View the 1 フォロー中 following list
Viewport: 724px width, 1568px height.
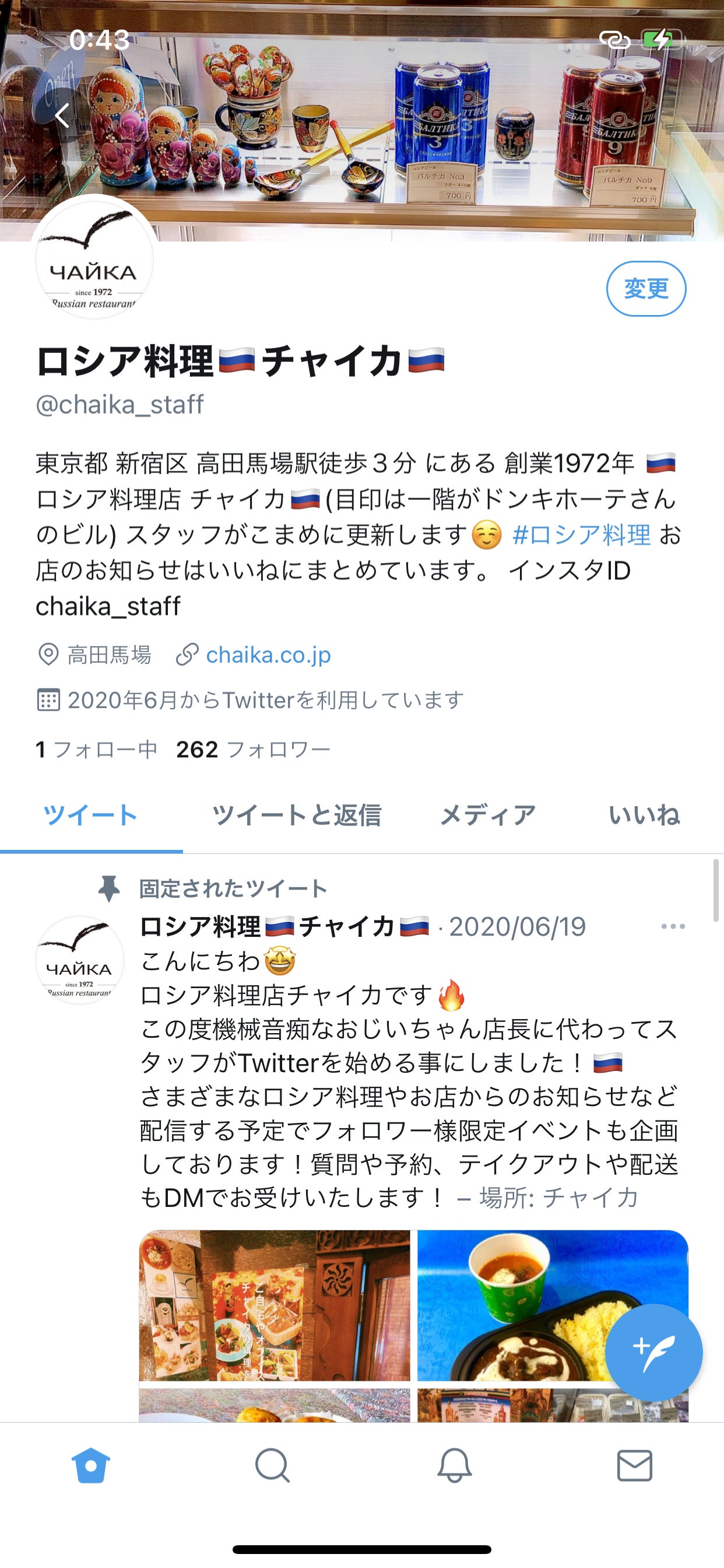click(97, 750)
